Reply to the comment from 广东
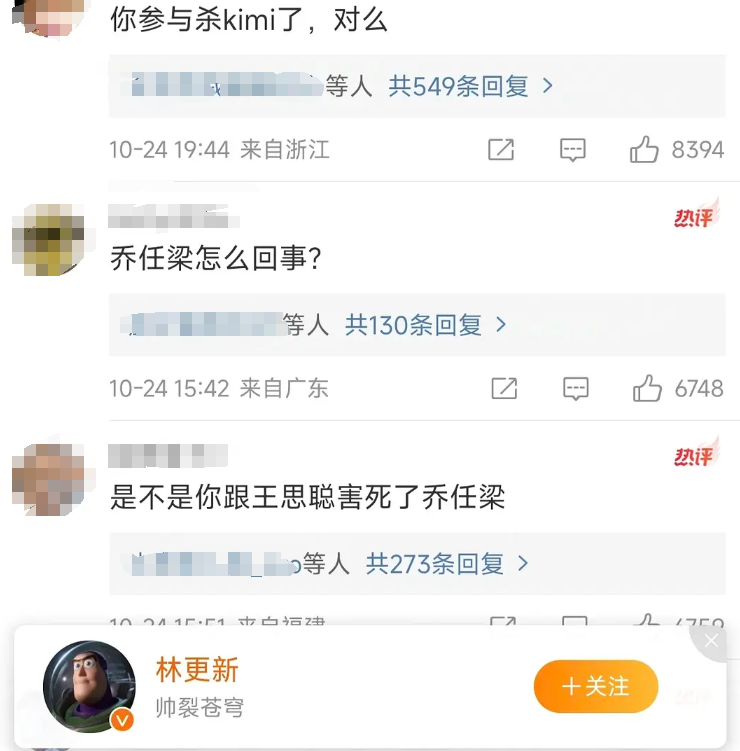Viewport: 740px width, 751px height. pyautogui.click(x=575, y=388)
